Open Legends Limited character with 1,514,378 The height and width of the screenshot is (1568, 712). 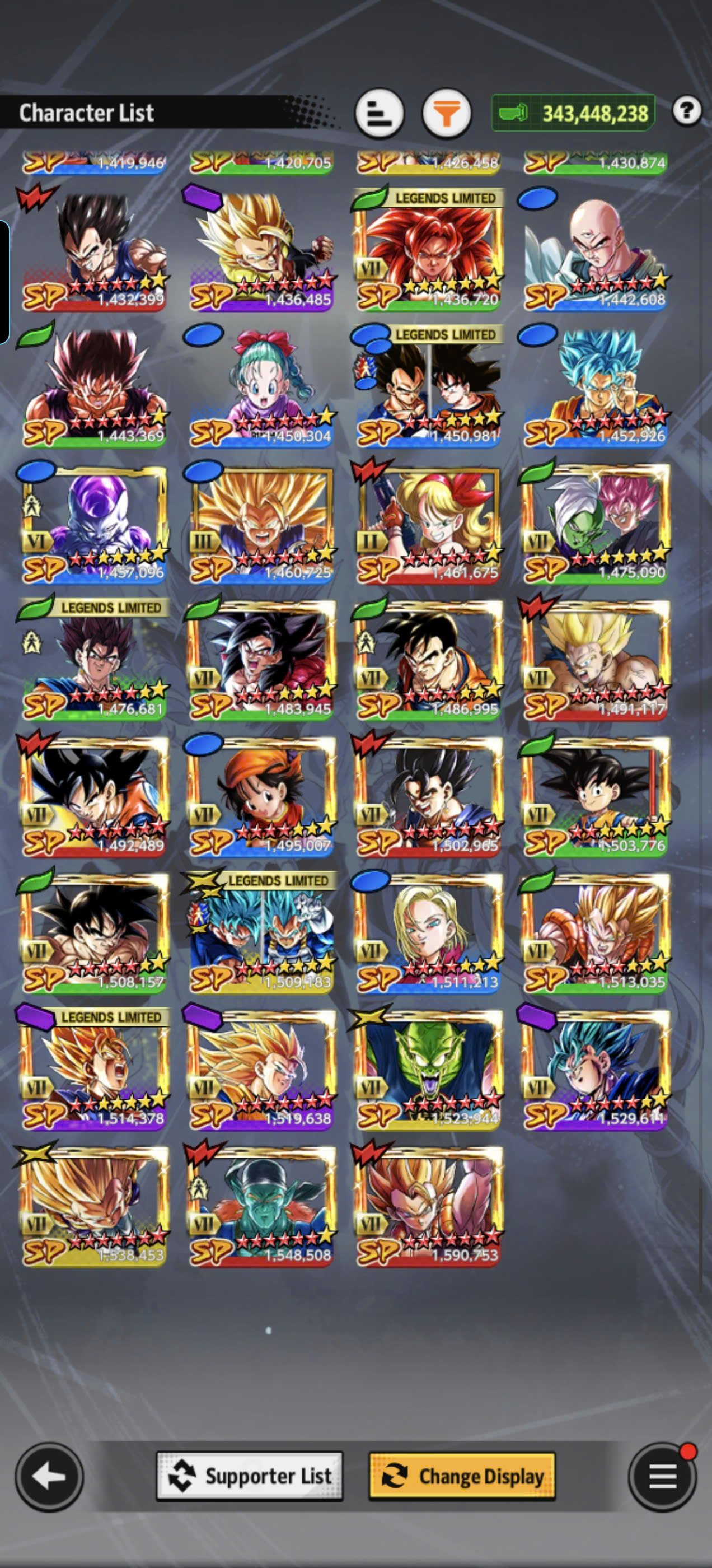93,1070
